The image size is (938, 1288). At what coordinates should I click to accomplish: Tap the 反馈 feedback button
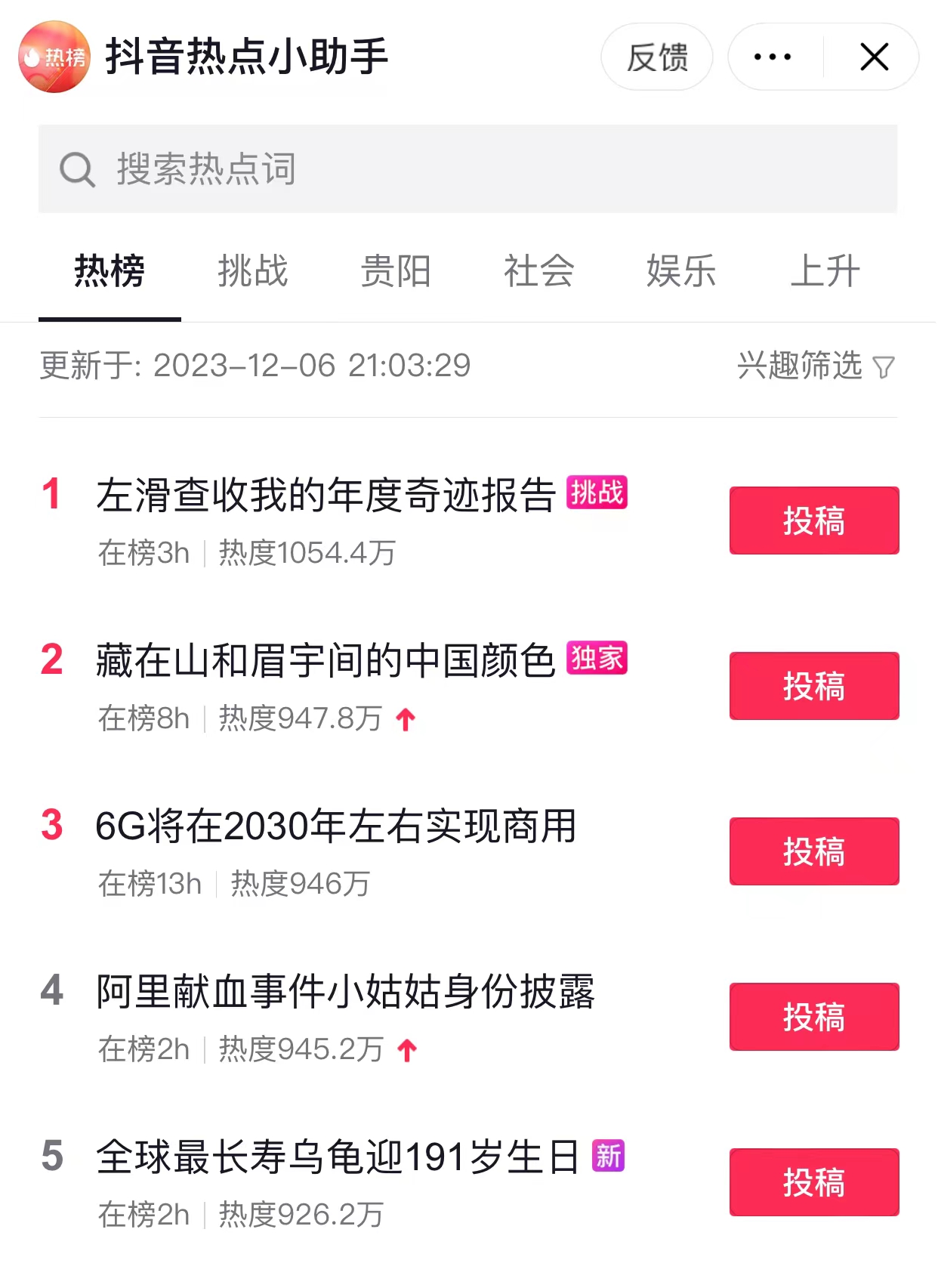point(656,57)
